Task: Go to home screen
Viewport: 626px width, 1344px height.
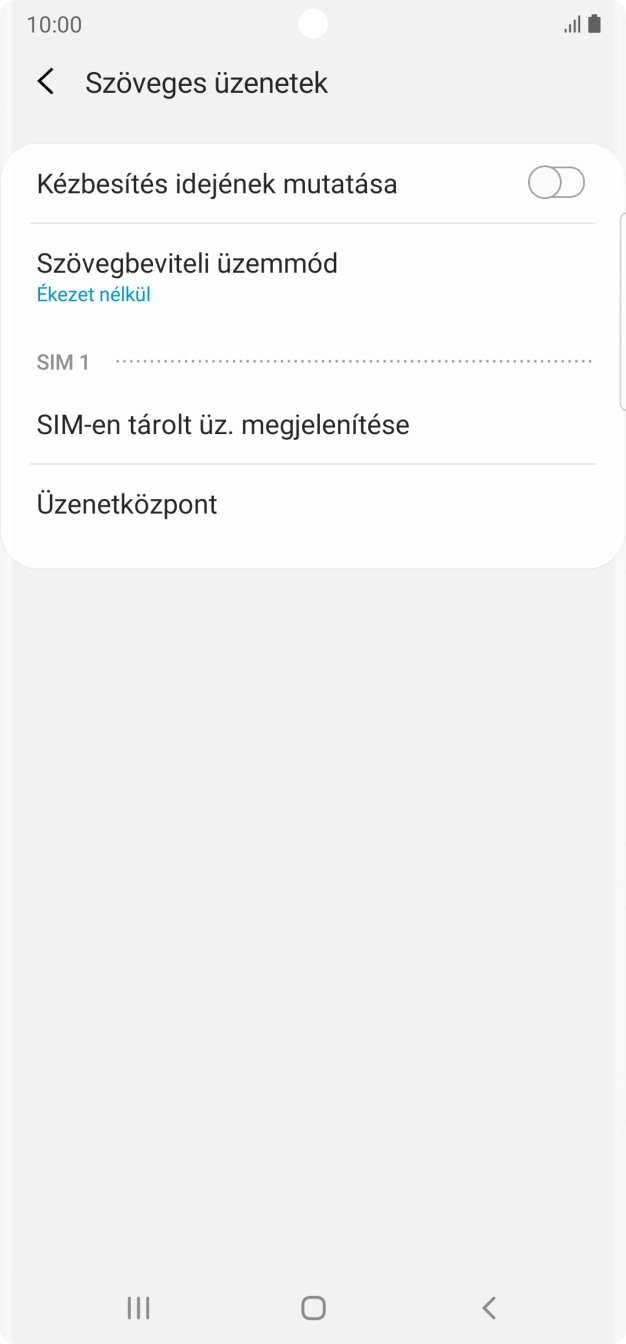Action: 313,1307
